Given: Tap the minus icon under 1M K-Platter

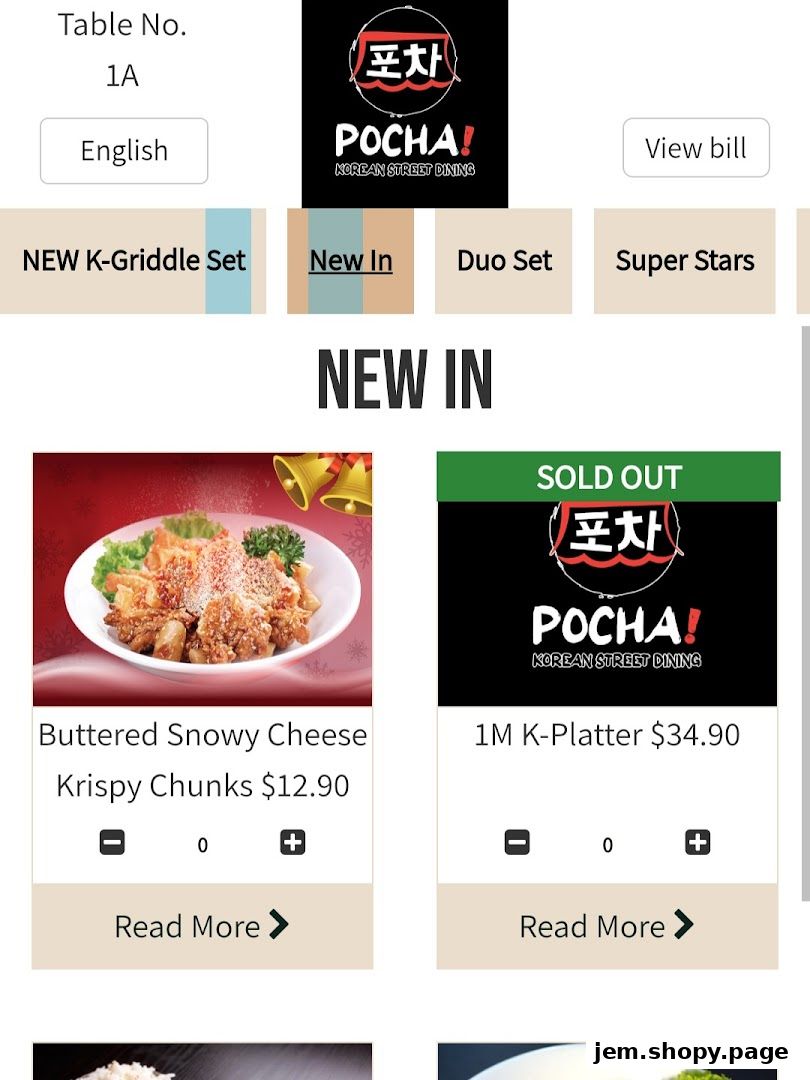Looking at the screenshot, I should (x=517, y=843).
